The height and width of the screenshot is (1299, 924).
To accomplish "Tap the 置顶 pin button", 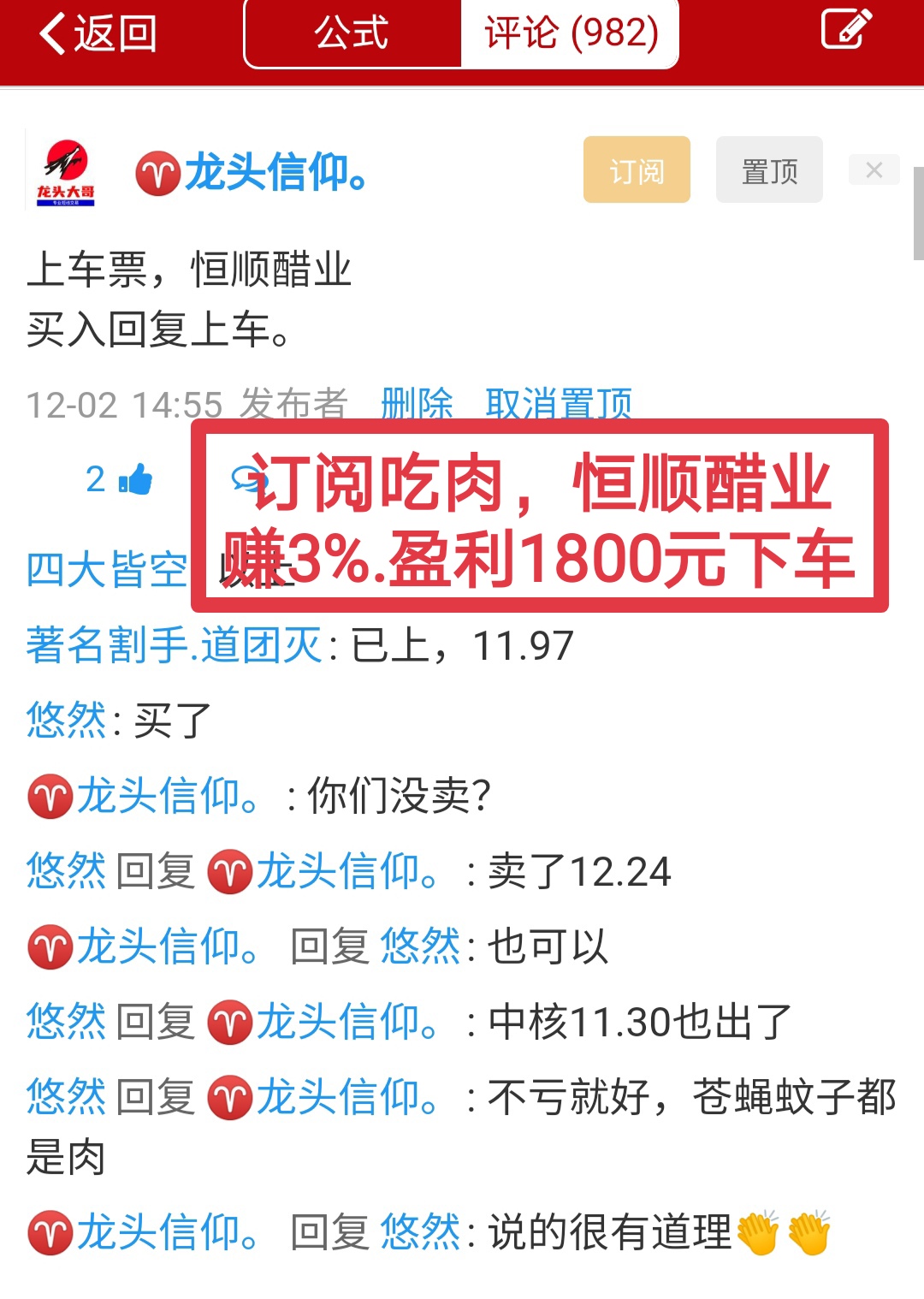I will click(x=769, y=170).
